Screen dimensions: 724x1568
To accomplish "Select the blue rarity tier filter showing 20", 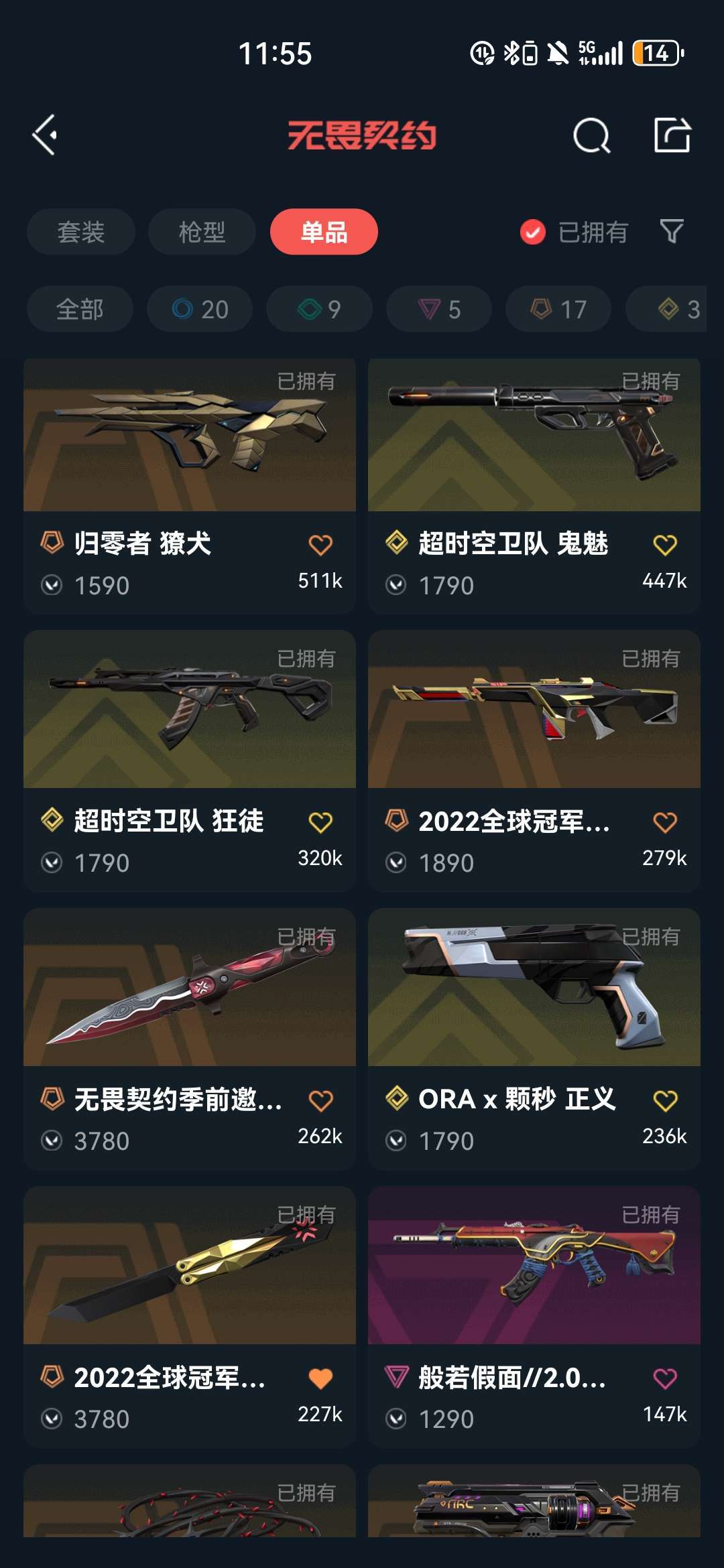I will [x=198, y=309].
